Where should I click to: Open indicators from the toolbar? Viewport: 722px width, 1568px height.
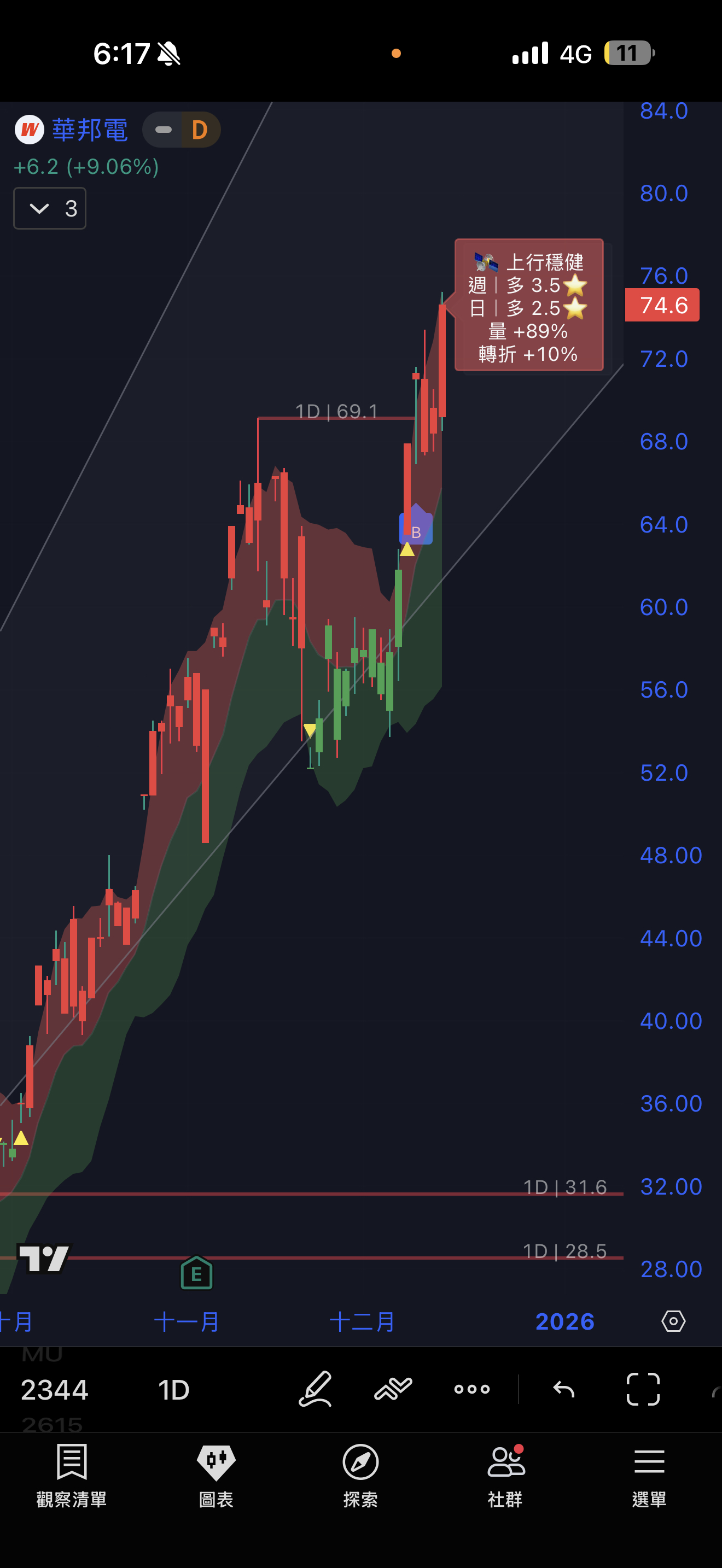coord(393,1389)
